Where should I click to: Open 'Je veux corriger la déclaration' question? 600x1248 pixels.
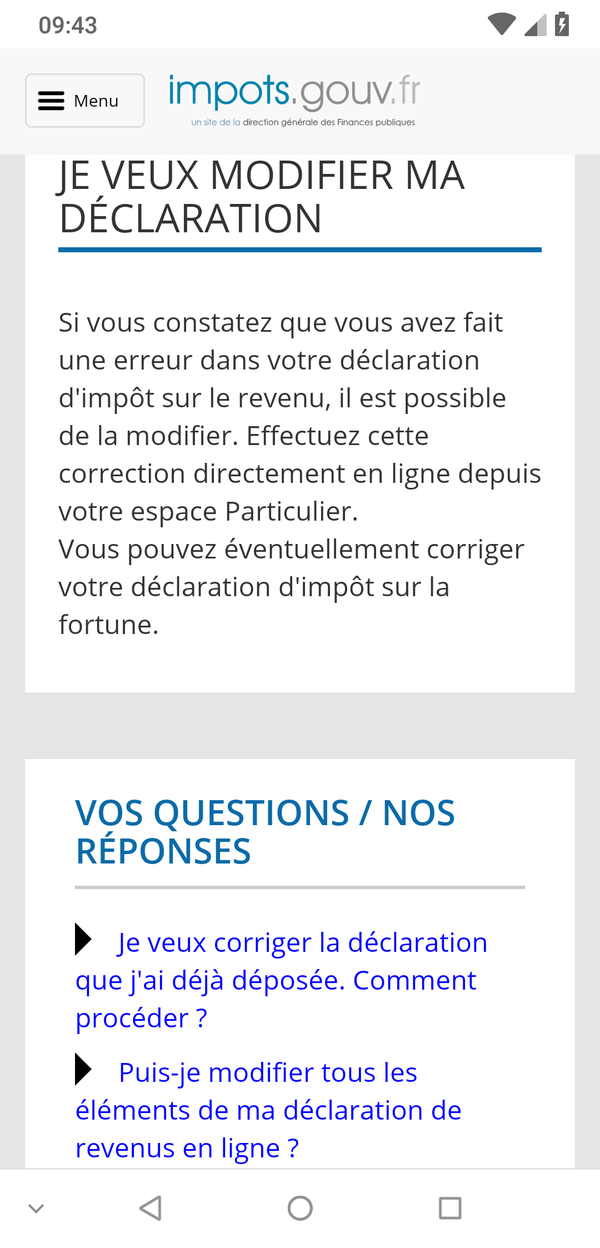click(281, 980)
